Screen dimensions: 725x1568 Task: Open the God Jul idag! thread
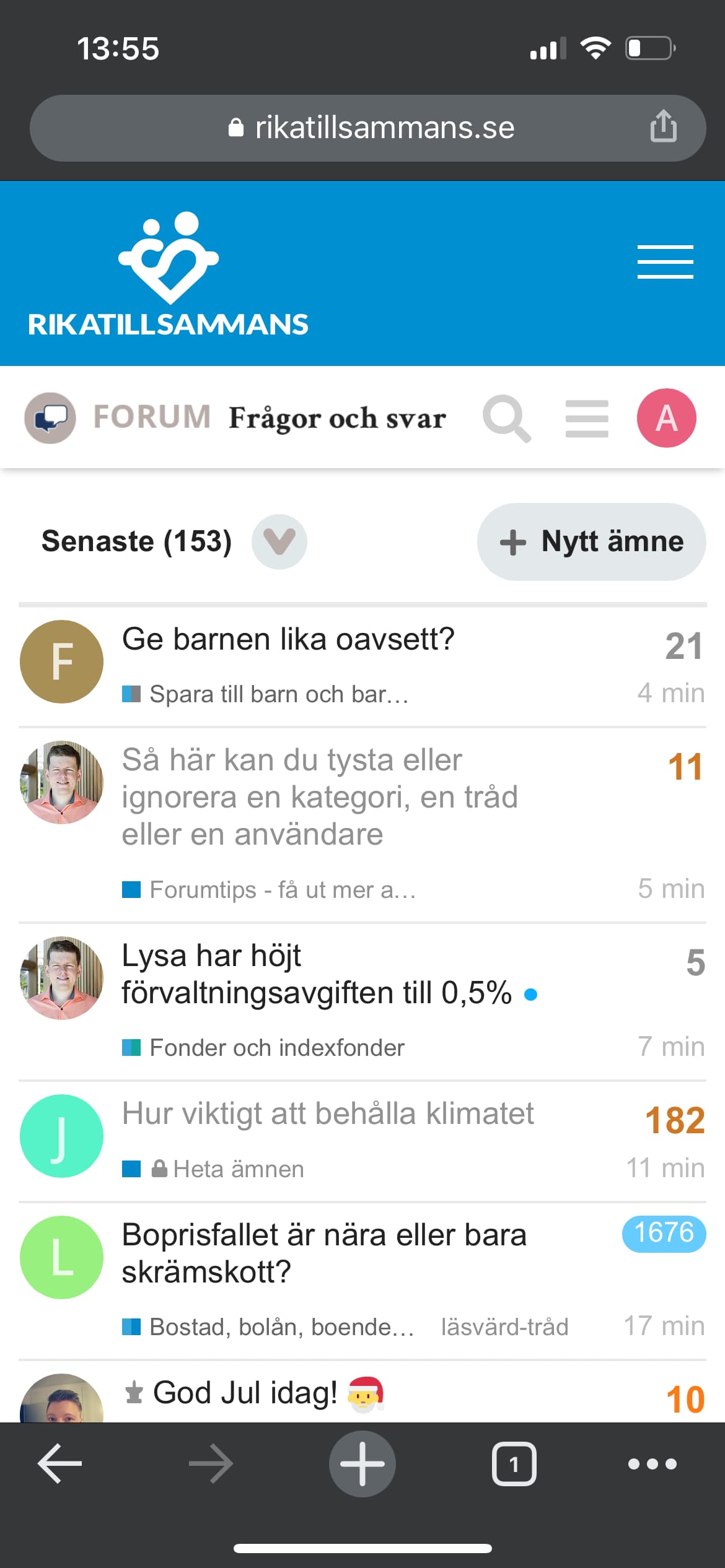245,1393
